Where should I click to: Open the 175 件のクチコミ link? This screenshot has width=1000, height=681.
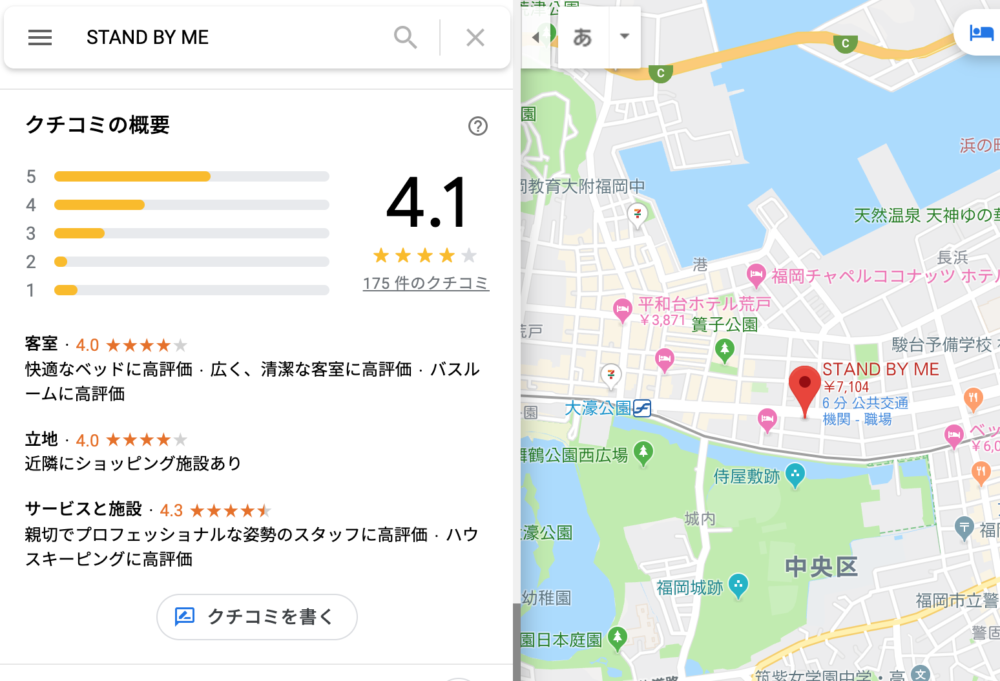pyautogui.click(x=426, y=283)
